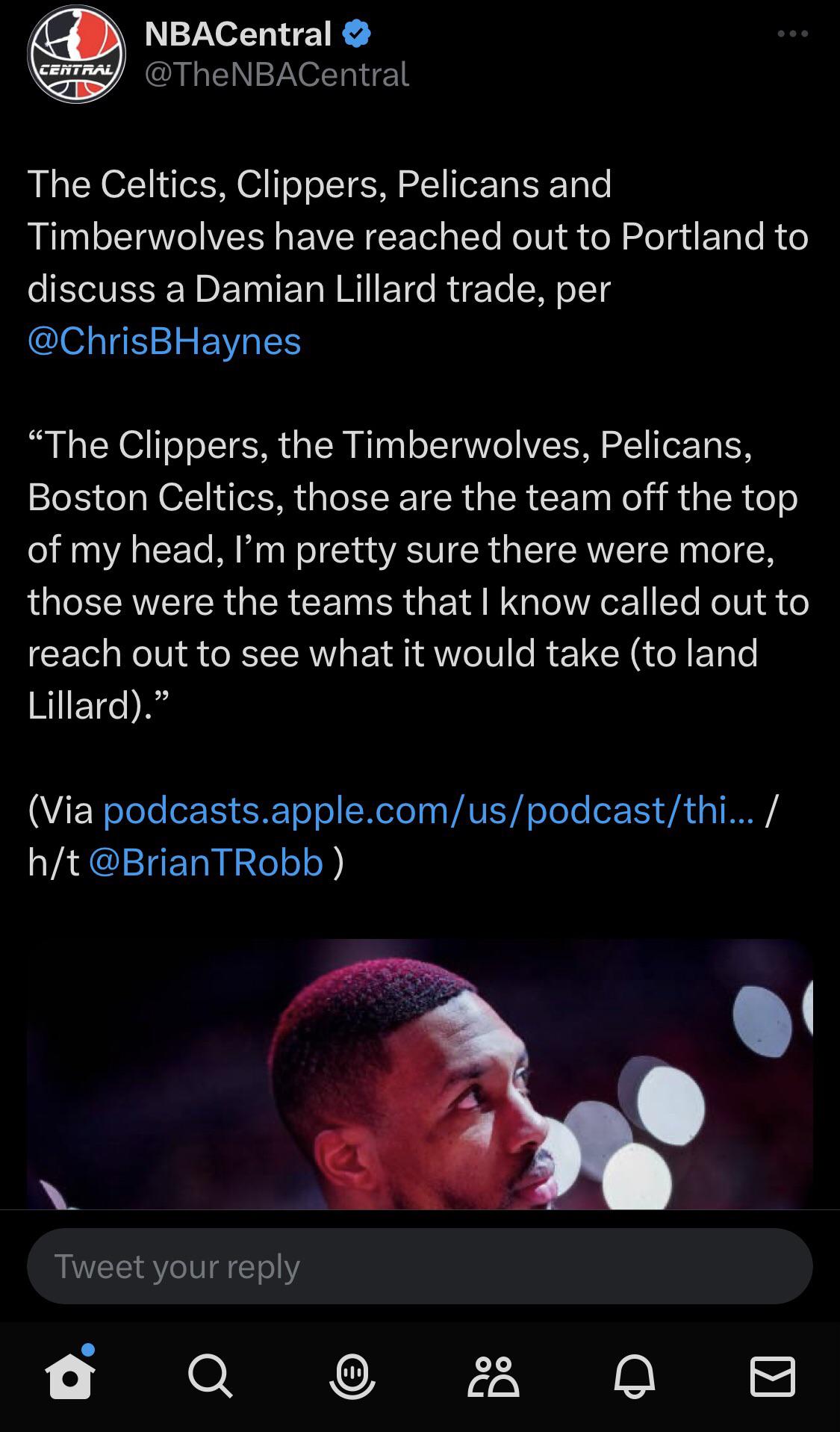
Task: Open the Spaces tab
Action: click(x=351, y=1375)
